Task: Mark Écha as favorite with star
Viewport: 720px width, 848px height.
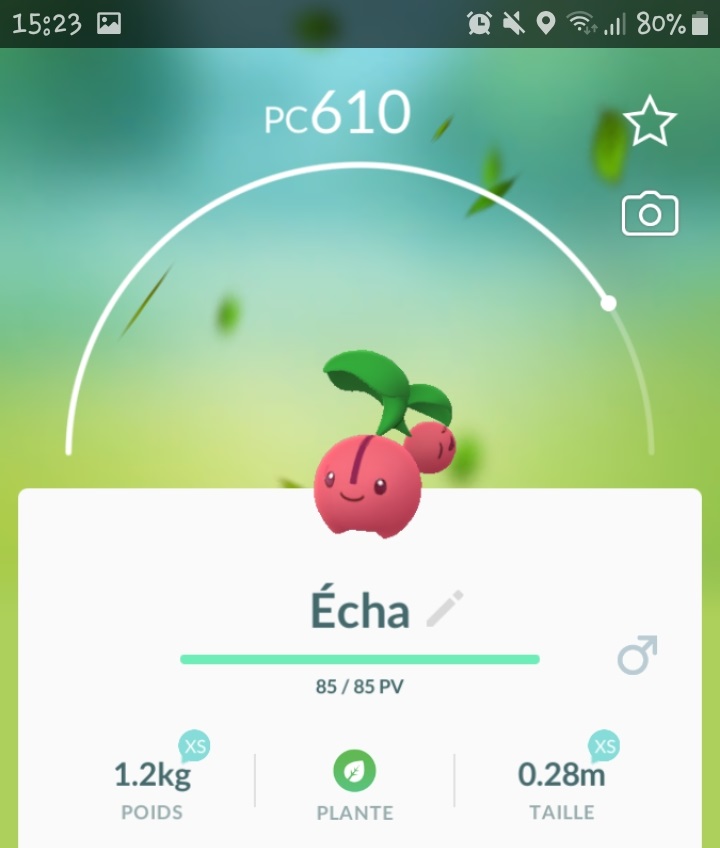Action: 650,123
